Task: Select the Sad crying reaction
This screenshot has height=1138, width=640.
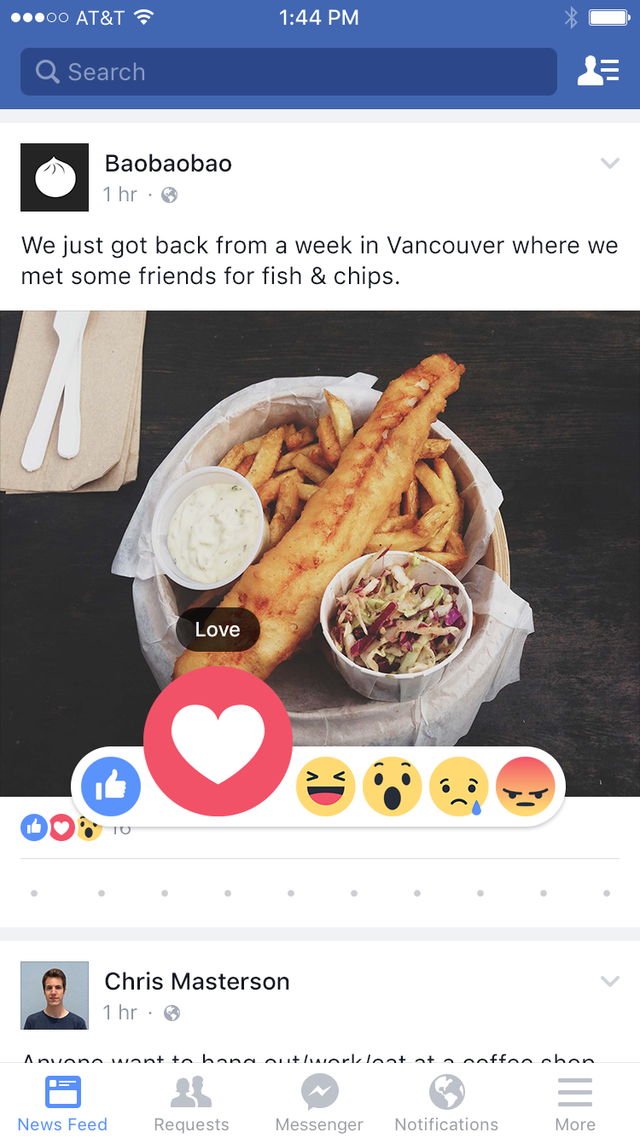Action: [x=459, y=787]
